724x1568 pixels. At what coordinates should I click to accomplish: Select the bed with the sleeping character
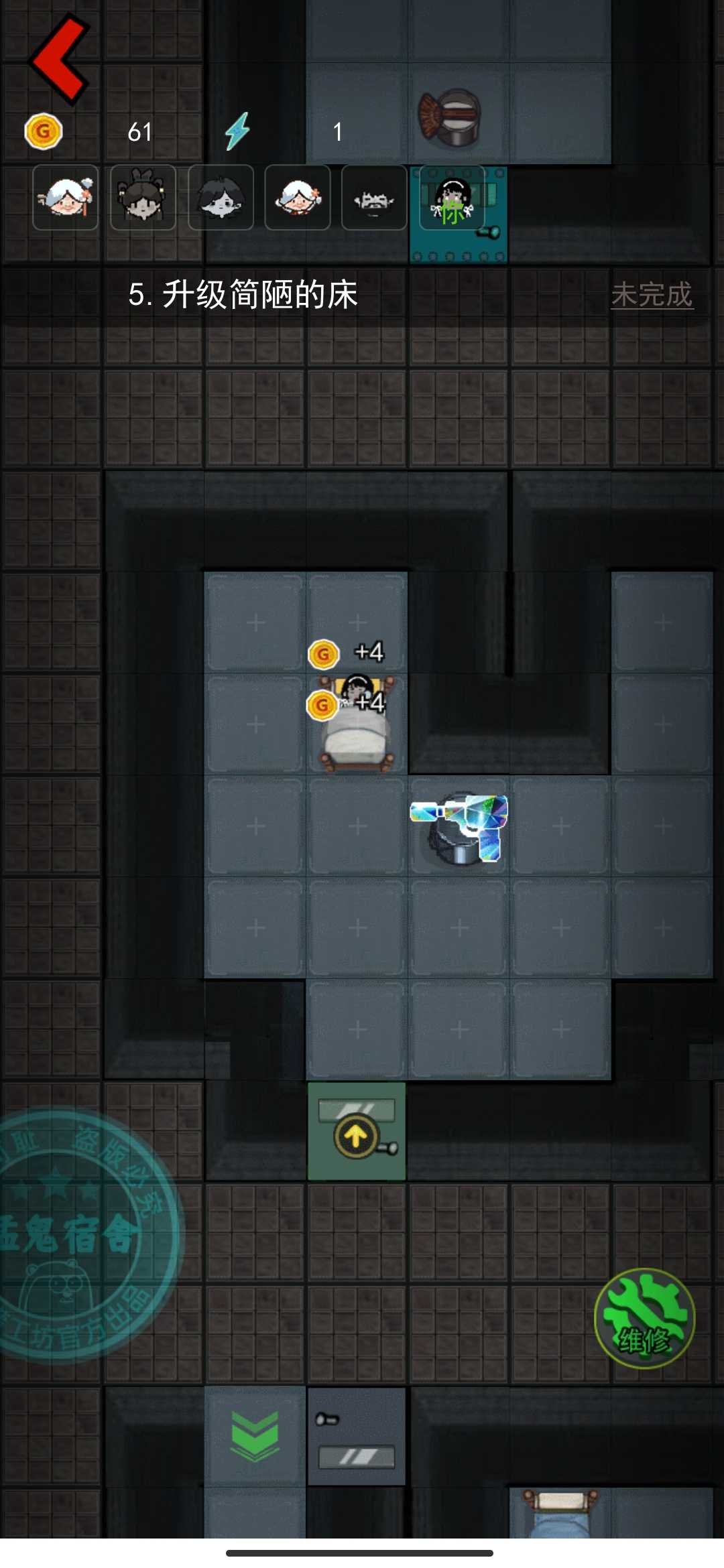coord(357,730)
